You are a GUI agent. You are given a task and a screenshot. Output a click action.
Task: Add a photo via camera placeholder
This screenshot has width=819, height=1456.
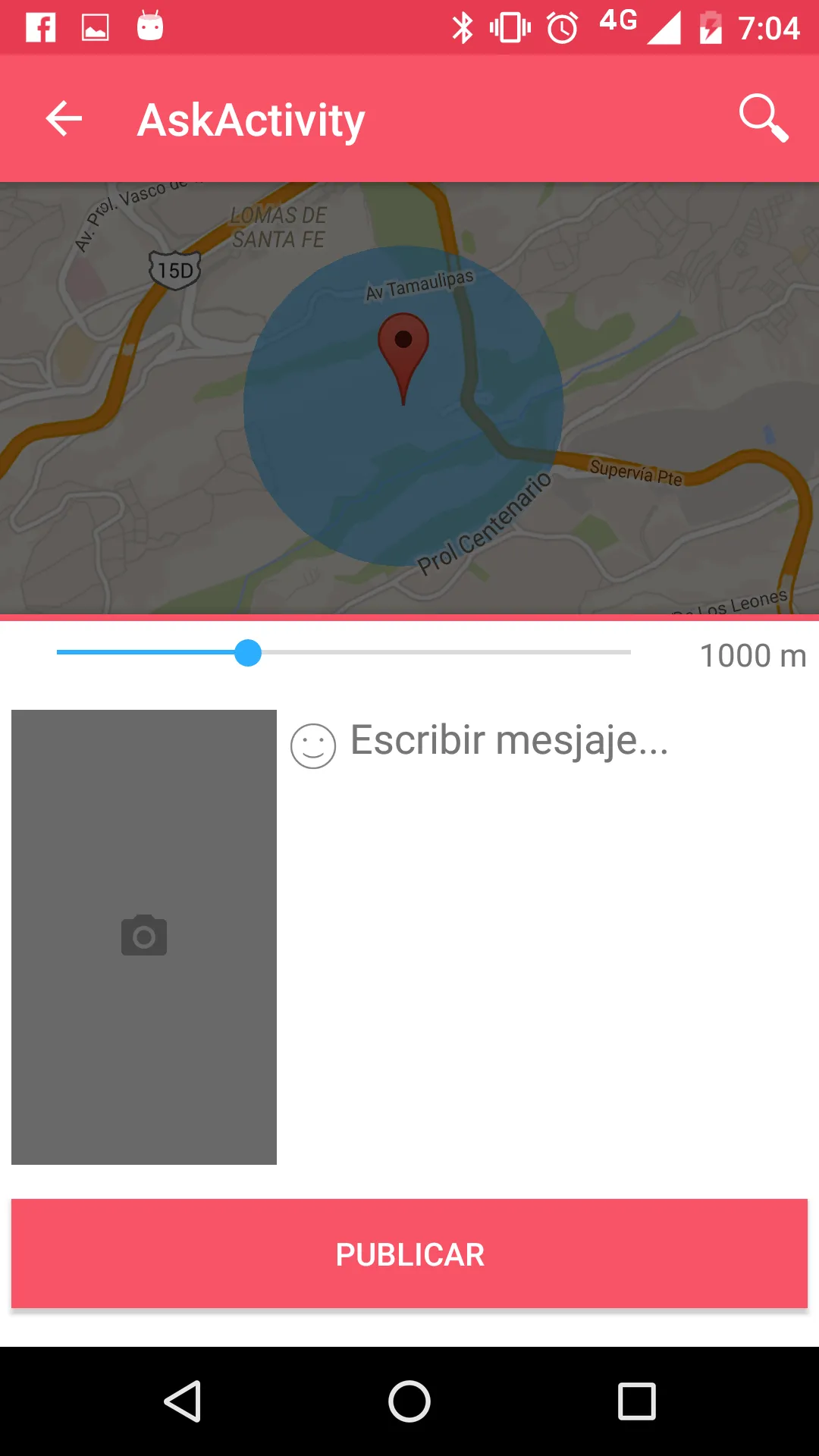click(144, 937)
